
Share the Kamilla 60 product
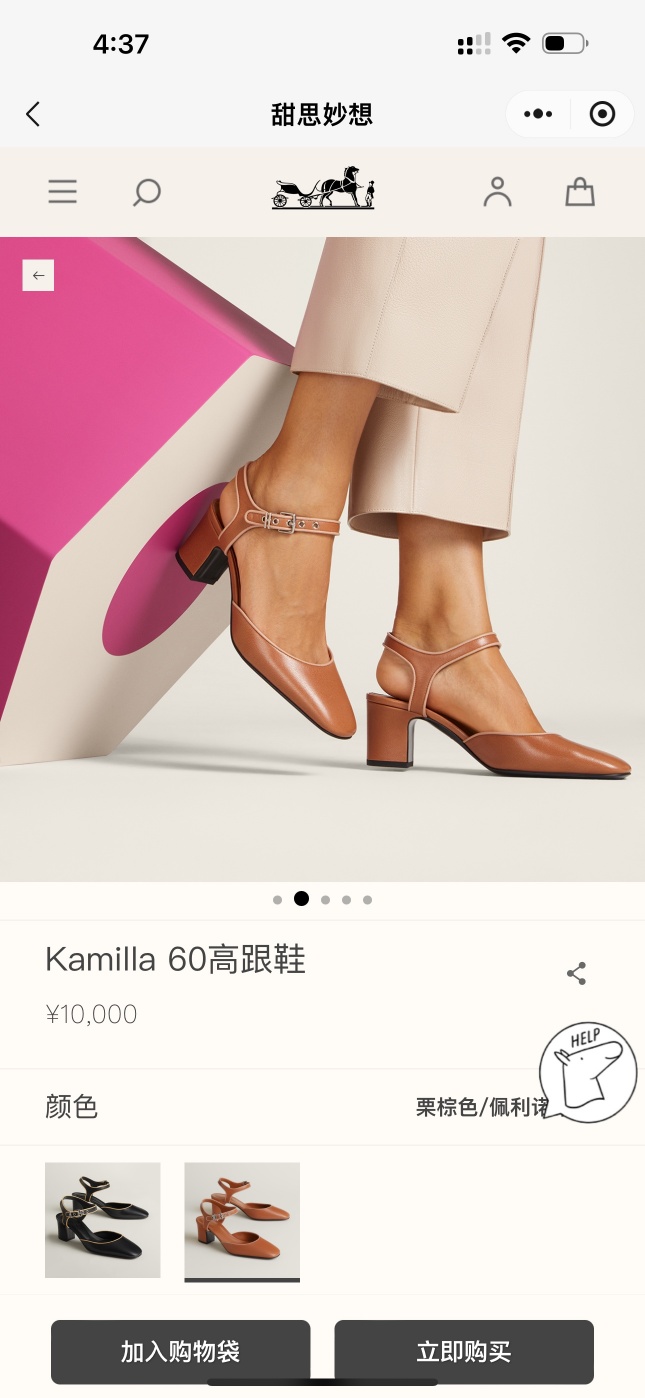click(576, 974)
